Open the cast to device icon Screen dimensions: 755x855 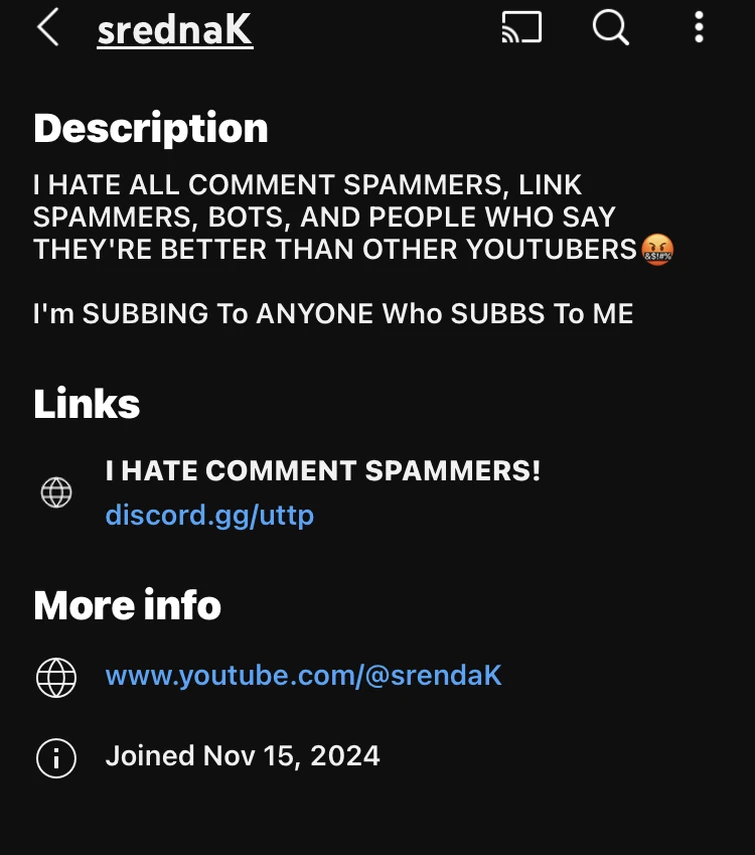(x=521, y=28)
